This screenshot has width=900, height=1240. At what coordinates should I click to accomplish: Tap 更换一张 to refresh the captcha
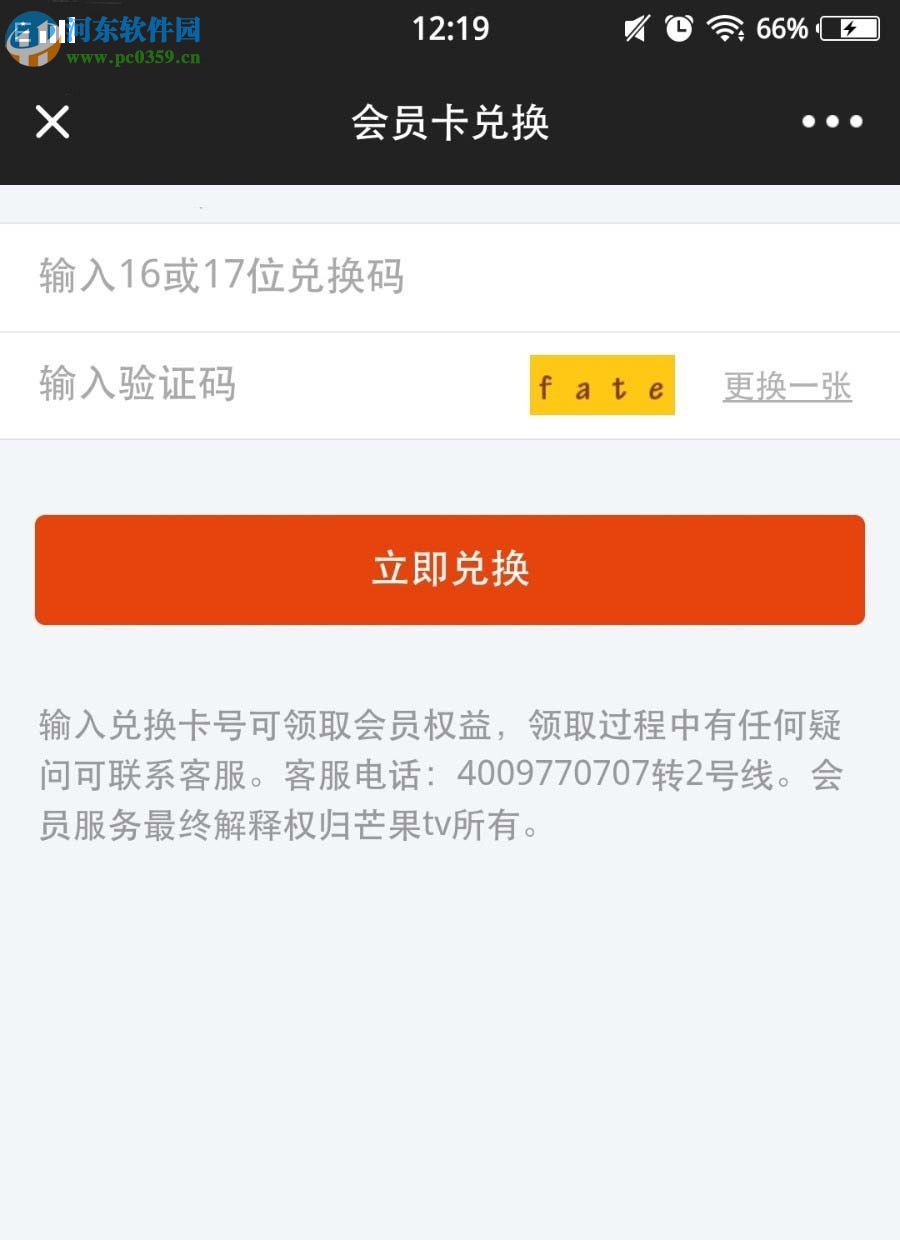coord(787,385)
